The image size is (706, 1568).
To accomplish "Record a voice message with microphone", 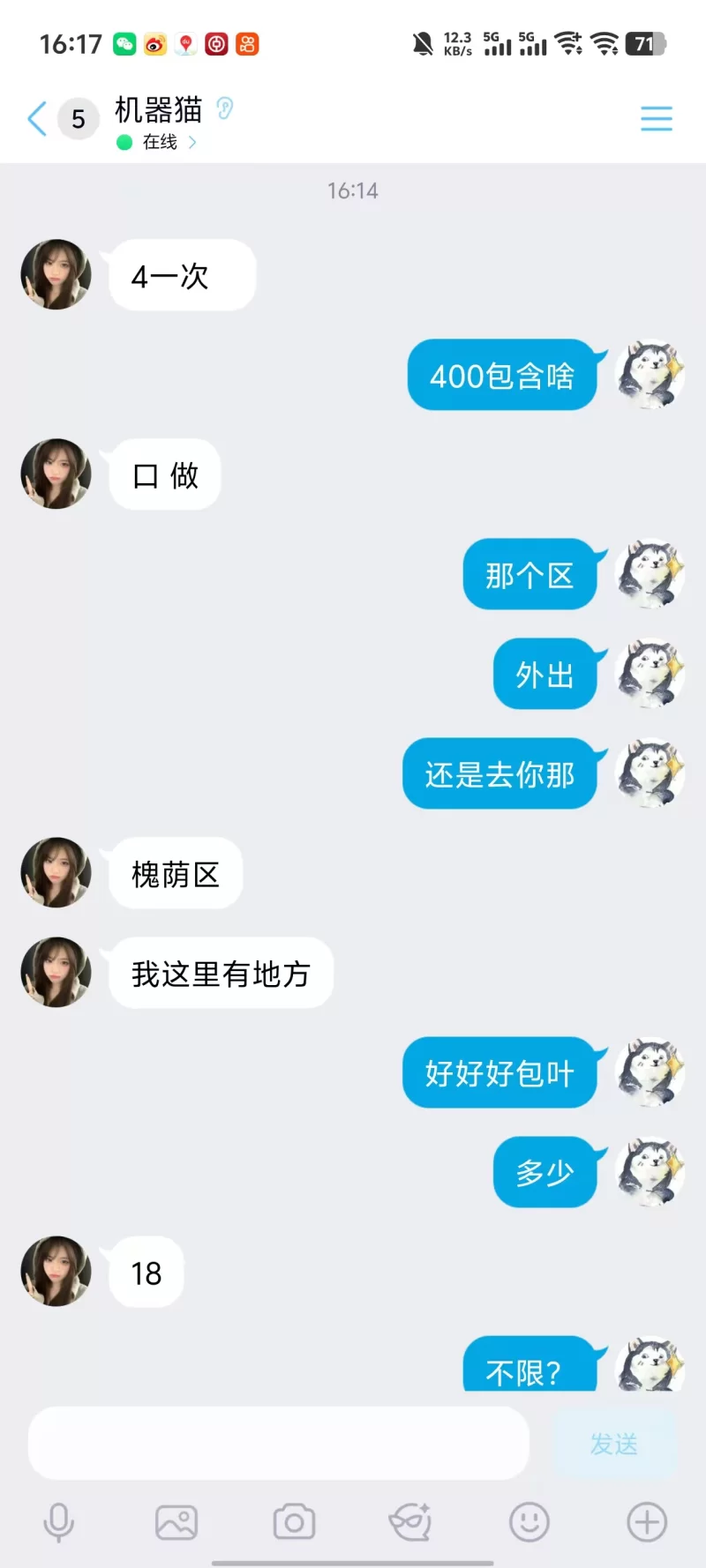I will pyautogui.click(x=59, y=1522).
